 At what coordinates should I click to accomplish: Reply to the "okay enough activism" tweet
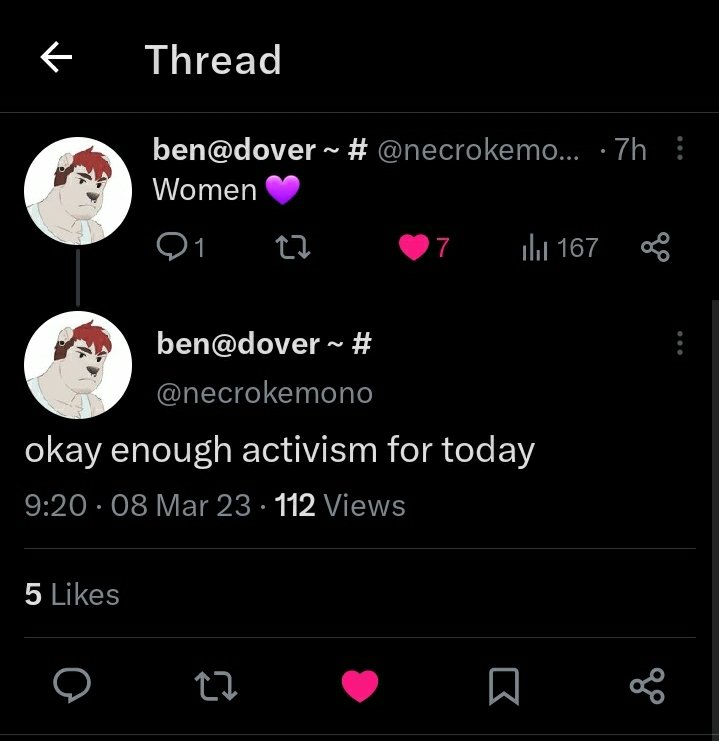[71, 686]
